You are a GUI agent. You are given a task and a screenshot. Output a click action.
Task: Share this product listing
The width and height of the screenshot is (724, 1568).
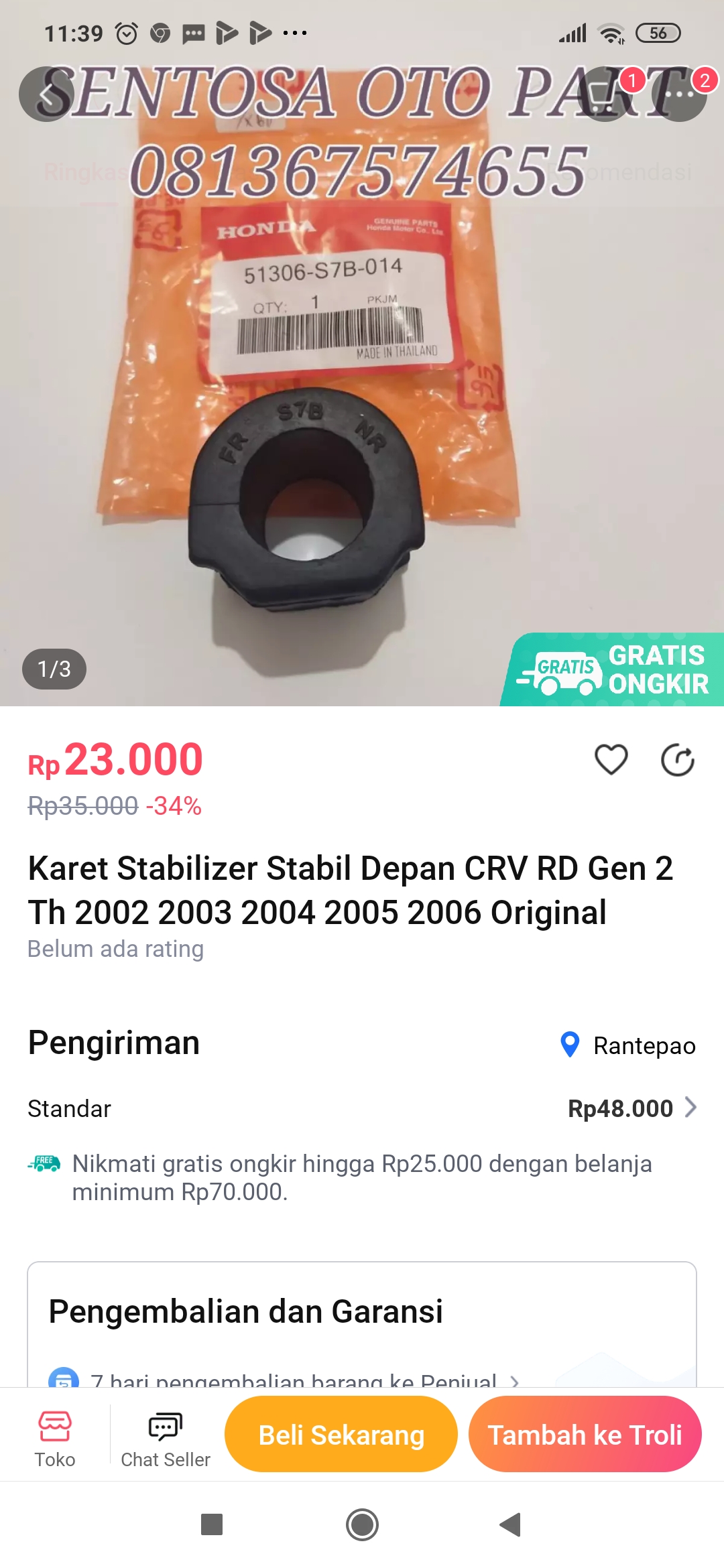[x=677, y=760]
